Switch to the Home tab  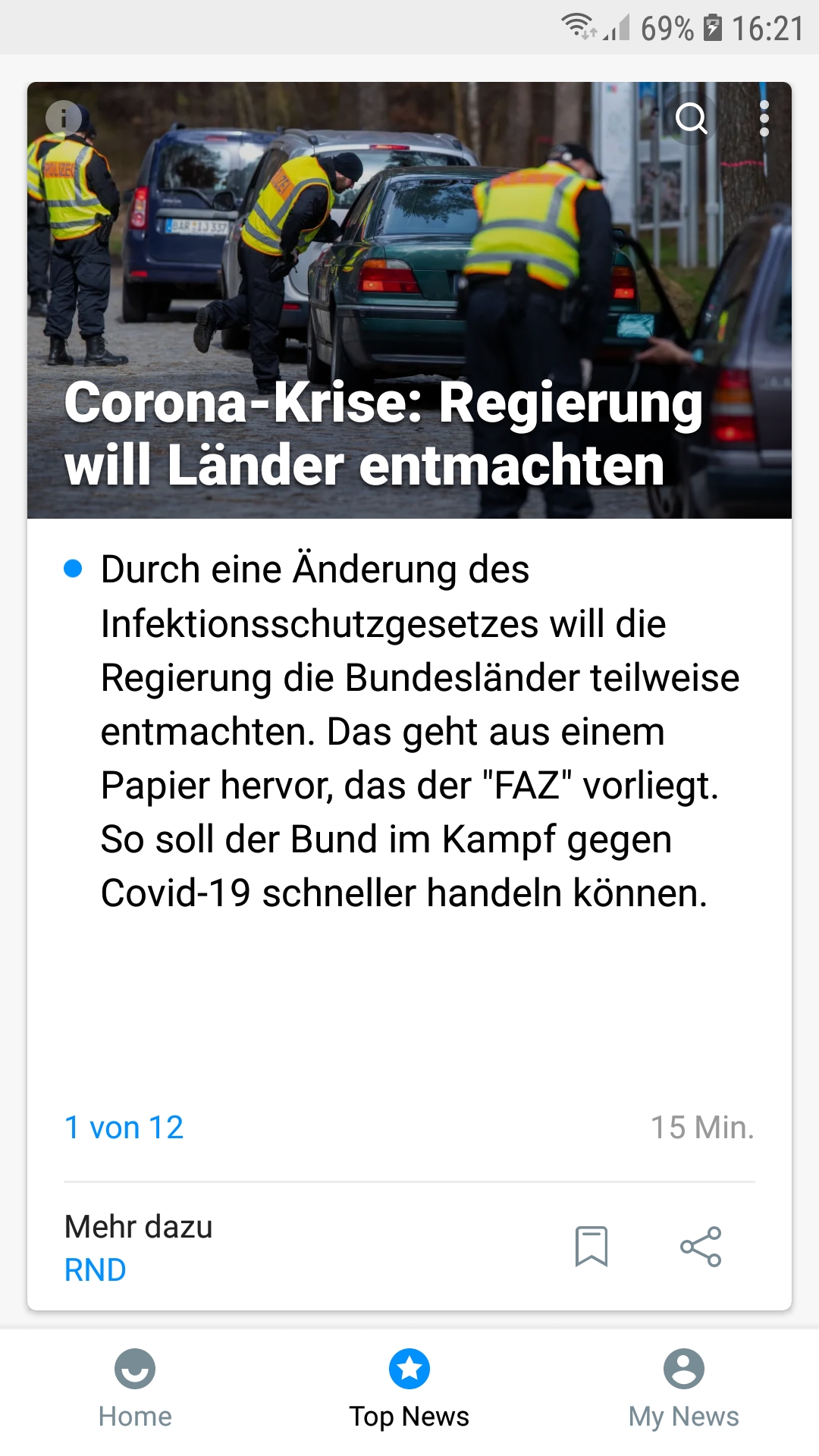[x=135, y=1389]
